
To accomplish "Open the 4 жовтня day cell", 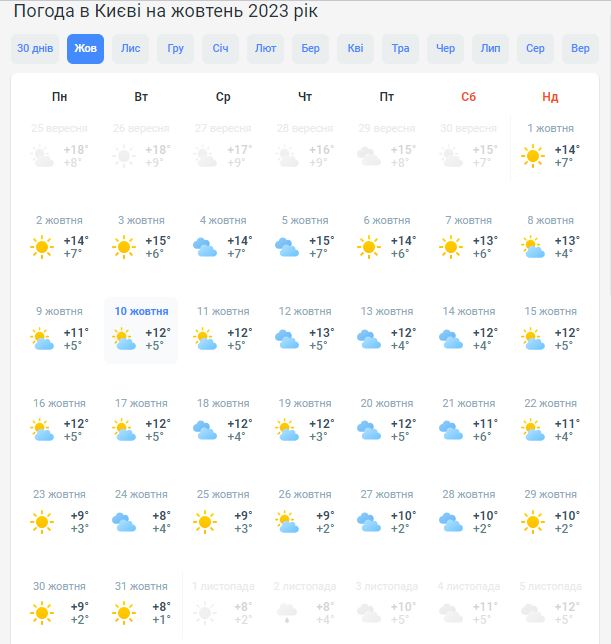I will tap(223, 239).
